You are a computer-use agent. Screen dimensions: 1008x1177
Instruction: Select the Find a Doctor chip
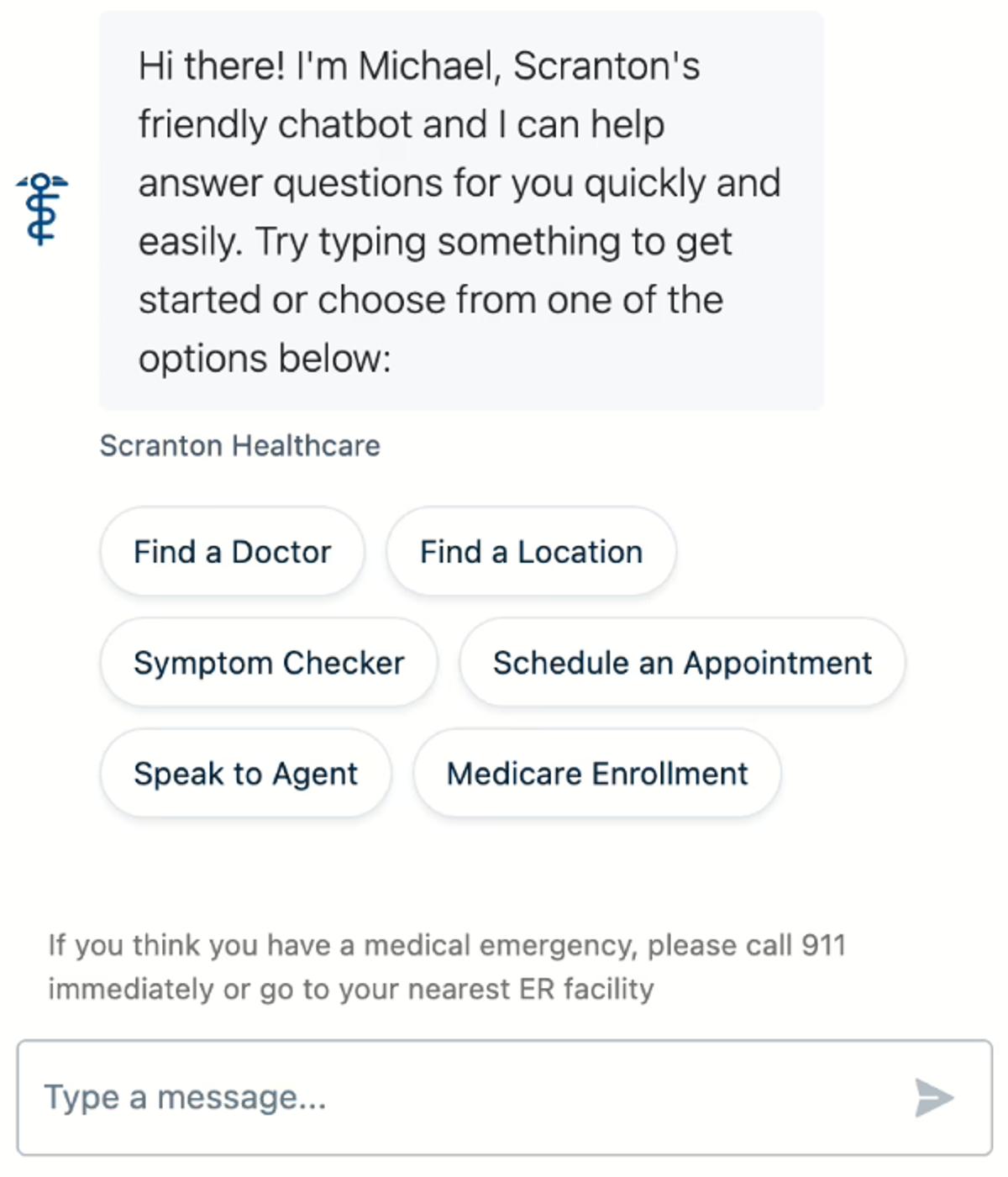click(232, 552)
